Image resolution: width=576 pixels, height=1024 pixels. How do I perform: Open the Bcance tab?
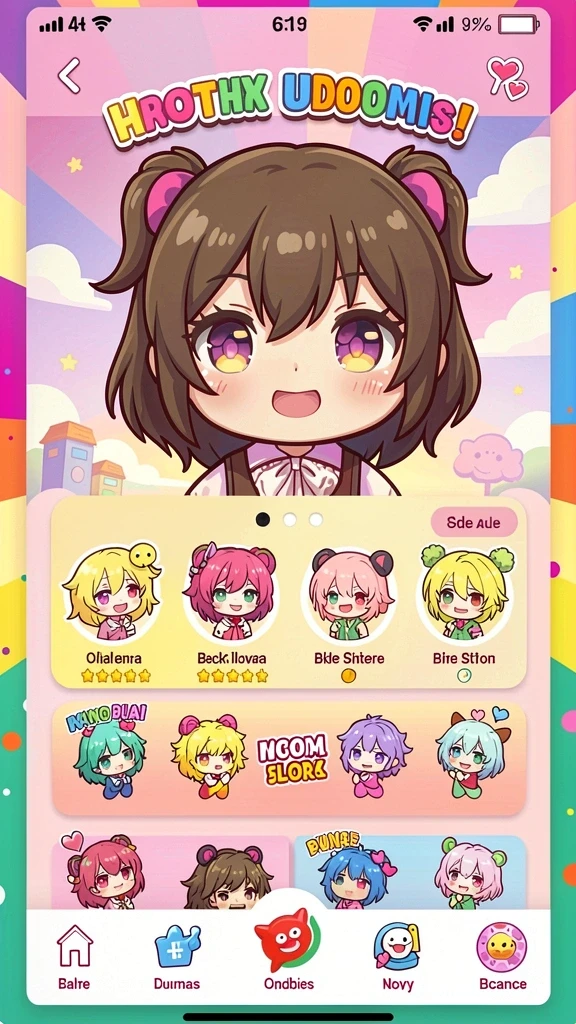pyautogui.click(x=502, y=956)
